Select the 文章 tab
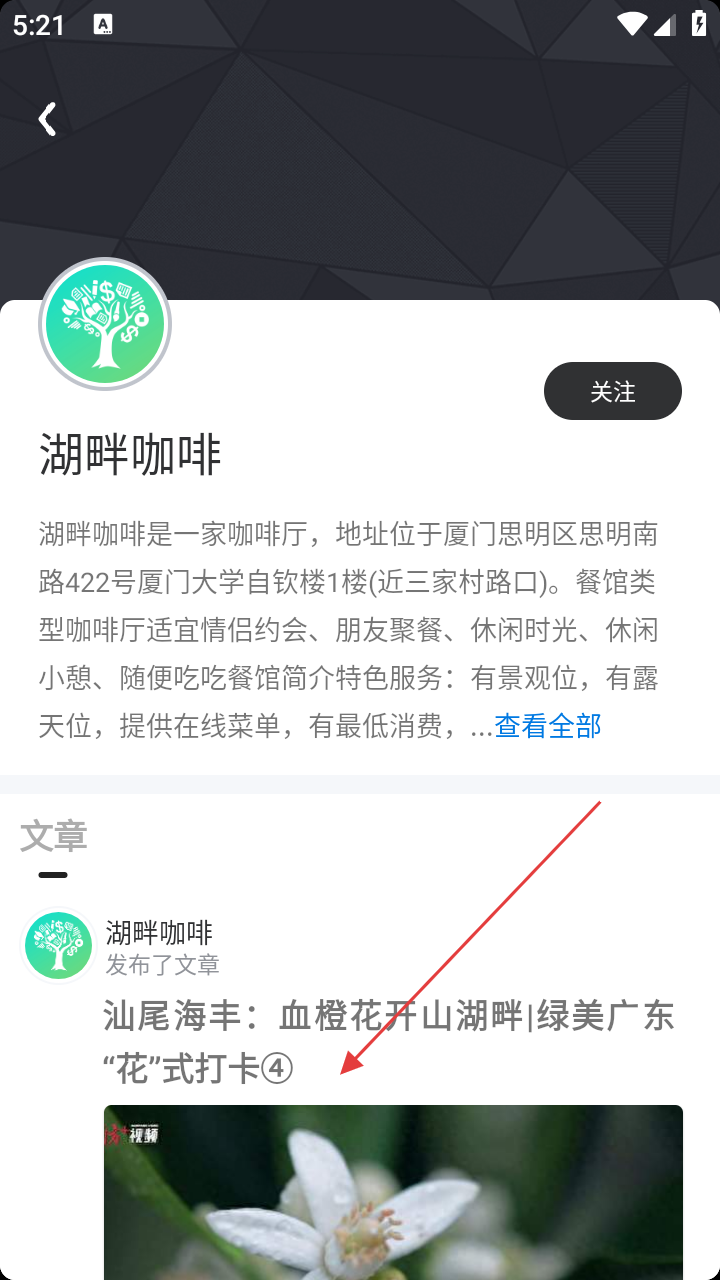This screenshot has width=720, height=1280. pos(54,836)
